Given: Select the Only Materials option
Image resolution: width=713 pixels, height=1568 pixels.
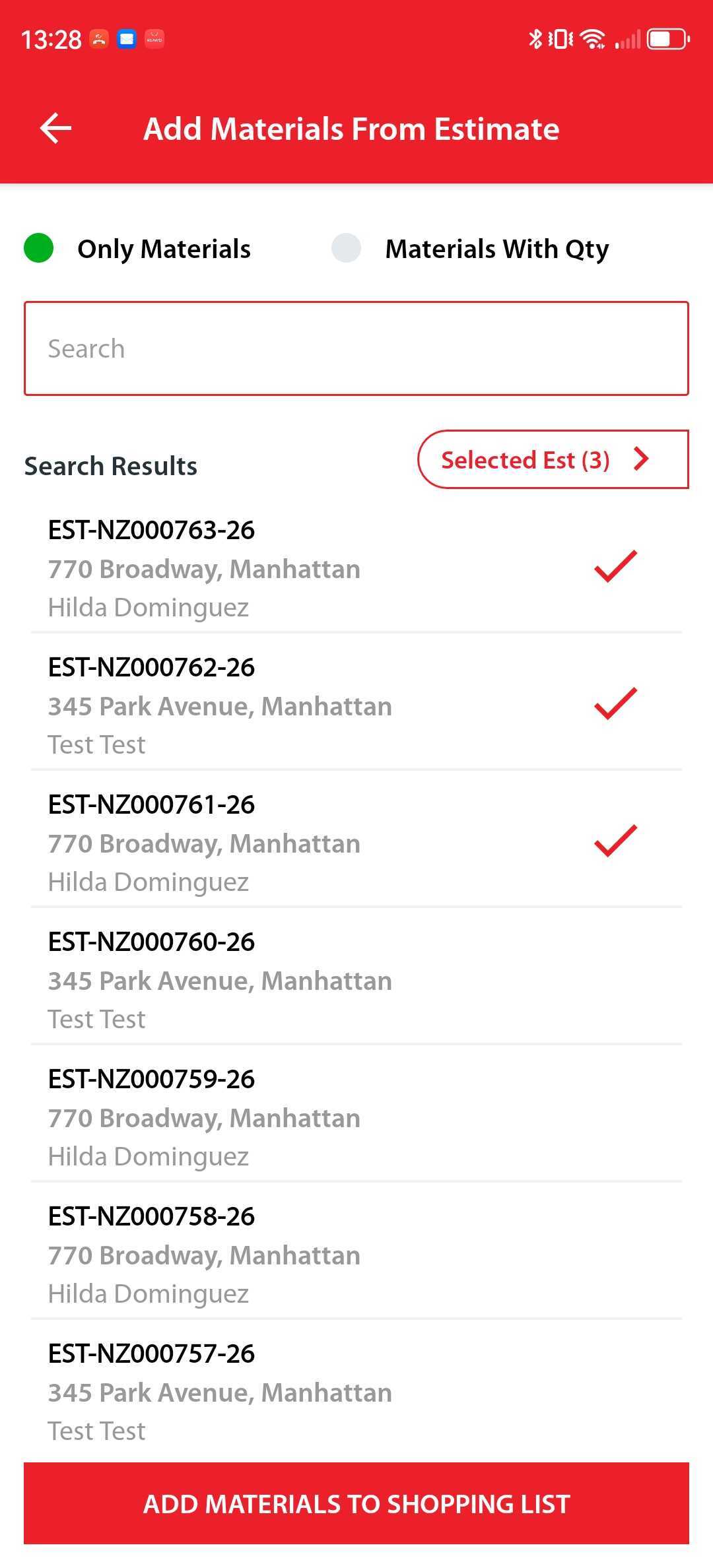Looking at the screenshot, I should (39, 249).
